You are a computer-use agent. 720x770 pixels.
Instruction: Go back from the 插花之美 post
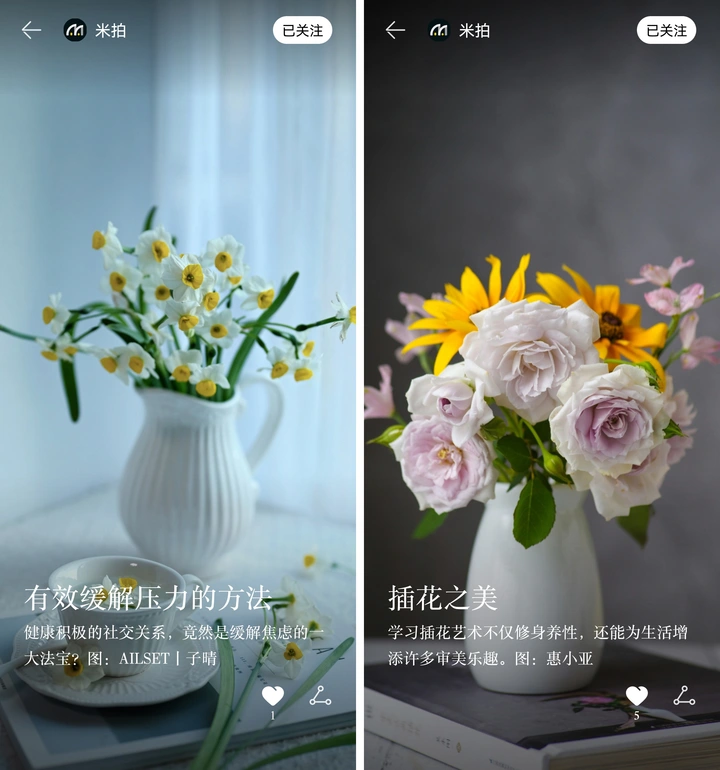[x=396, y=30]
